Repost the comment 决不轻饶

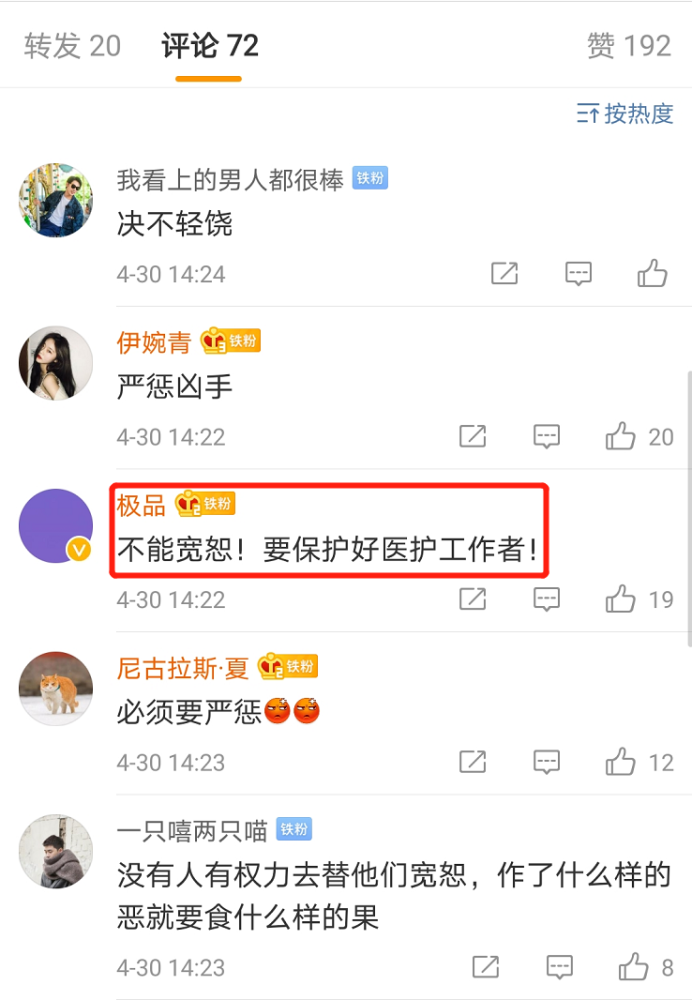coord(504,274)
